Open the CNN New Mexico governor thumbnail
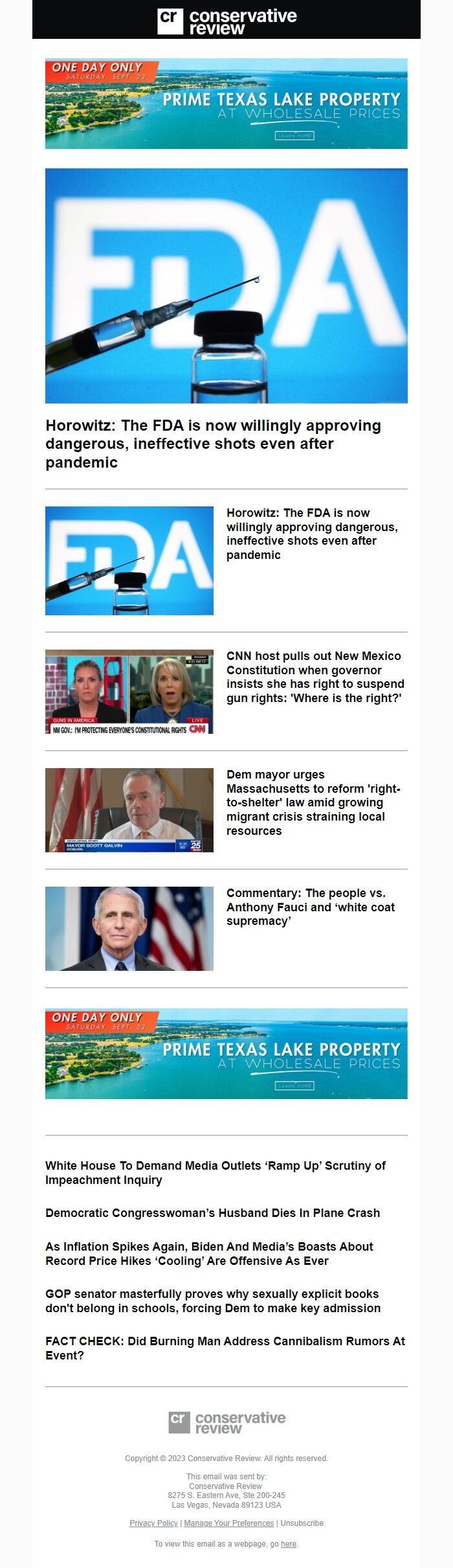Image resolution: width=453 pixels, height=1568 pixels. [x=129, y=692]
